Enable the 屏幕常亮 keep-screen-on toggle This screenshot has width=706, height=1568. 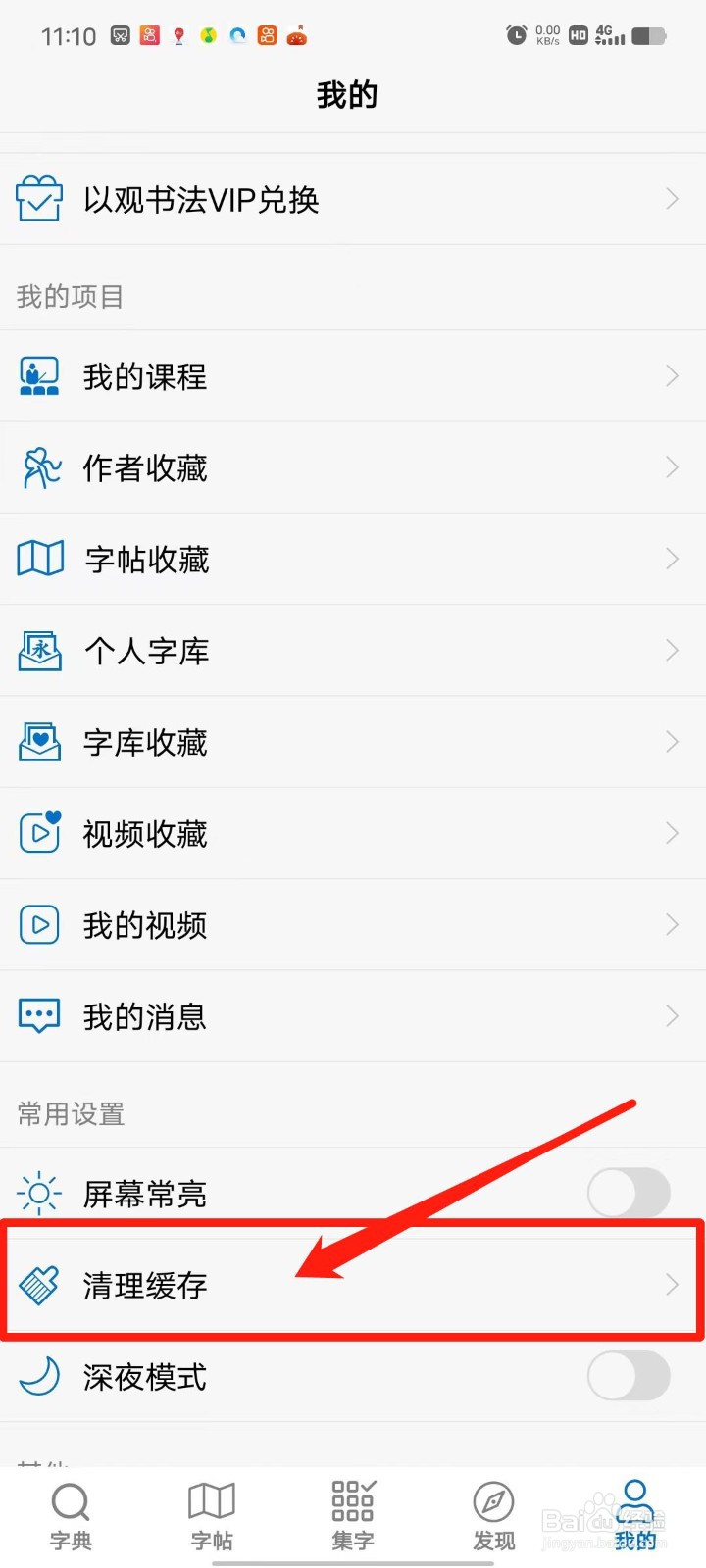click(628, 1193)
